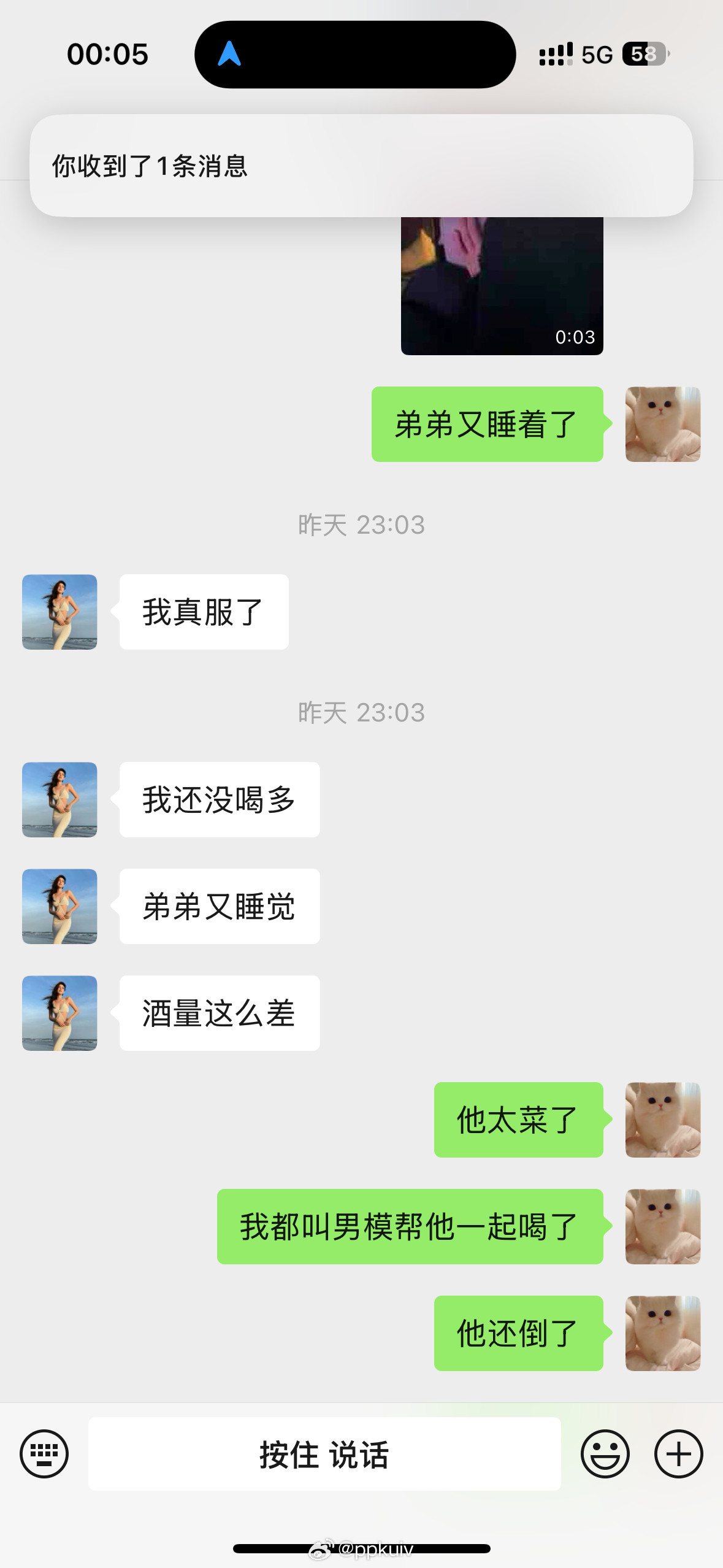Tap the message 酒量这么差
Screen dimensions: 723x1568
point(219,1013)
